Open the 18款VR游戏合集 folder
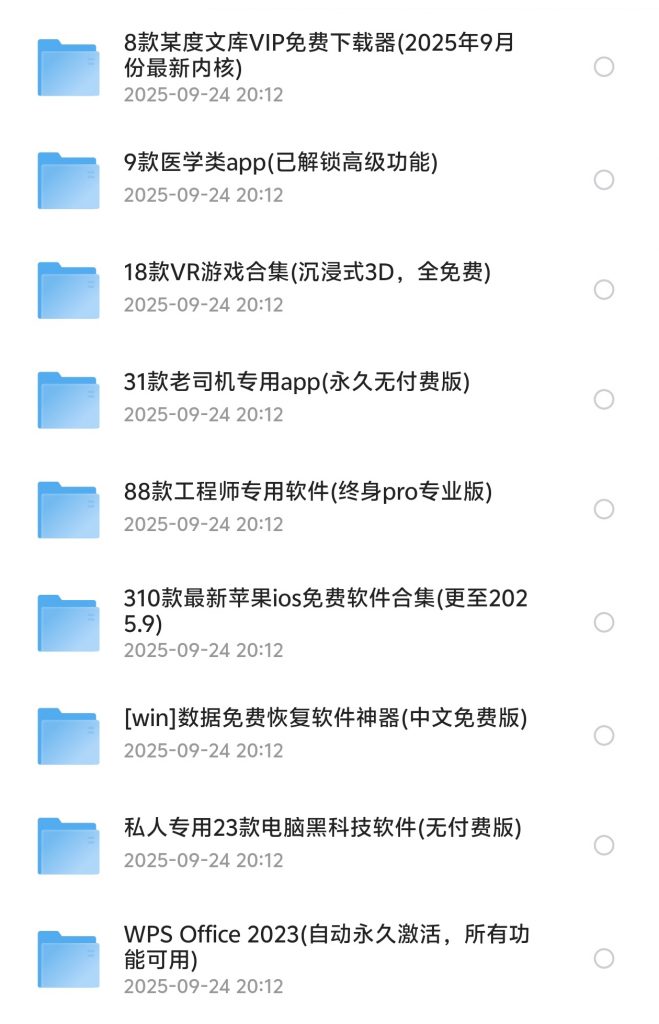The height and width of the screenshot is (1024, 659). coord(307,272)
